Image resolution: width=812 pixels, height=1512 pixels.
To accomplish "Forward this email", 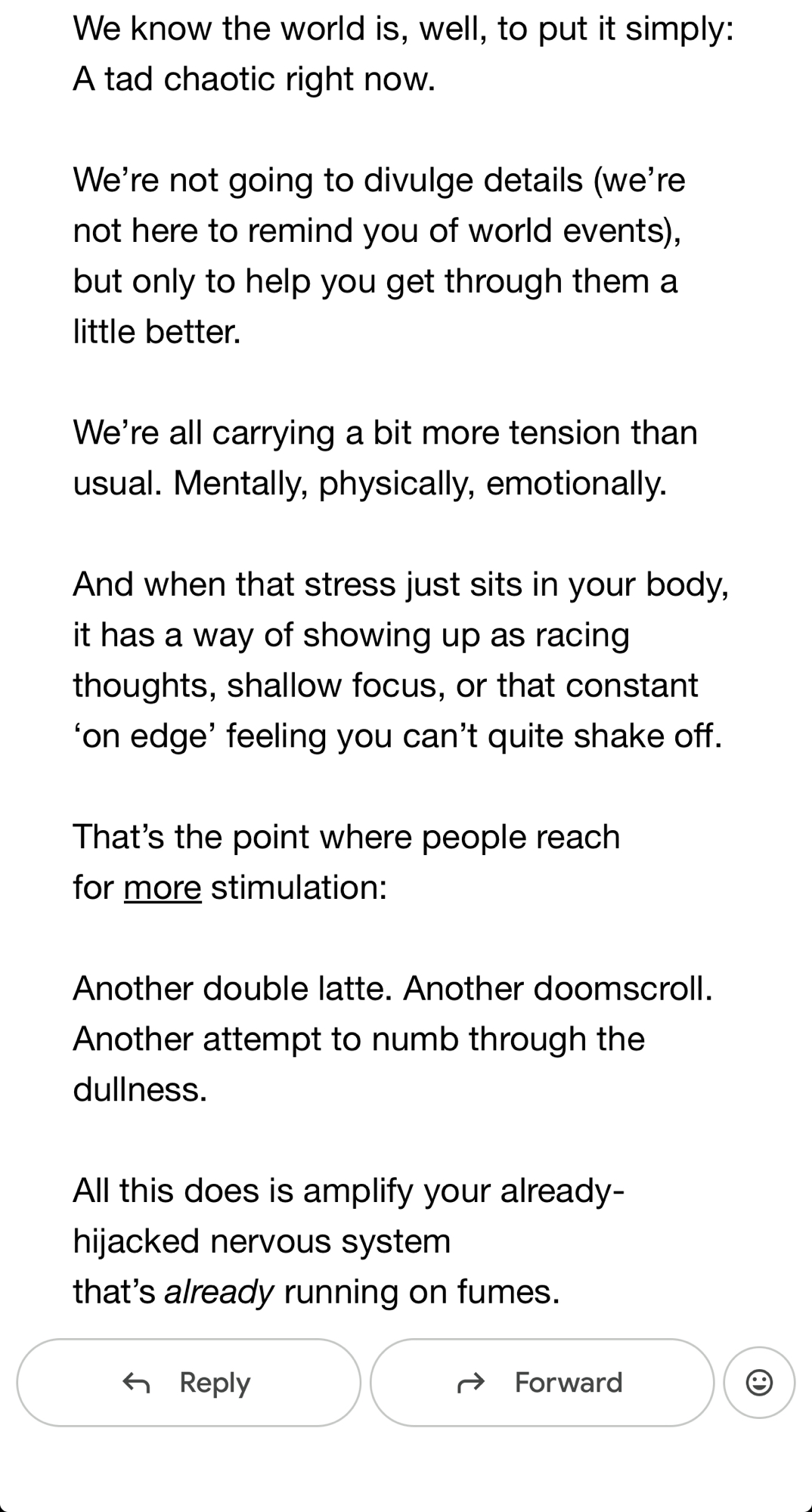I will point(541,1383).
